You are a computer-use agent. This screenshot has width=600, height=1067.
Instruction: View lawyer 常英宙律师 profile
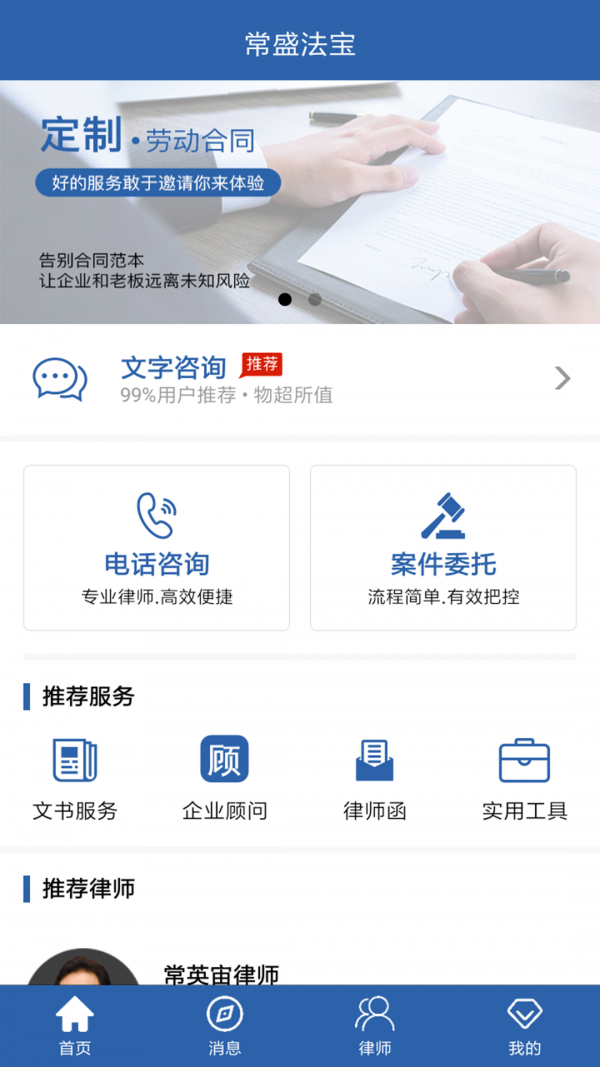(220, 973)
